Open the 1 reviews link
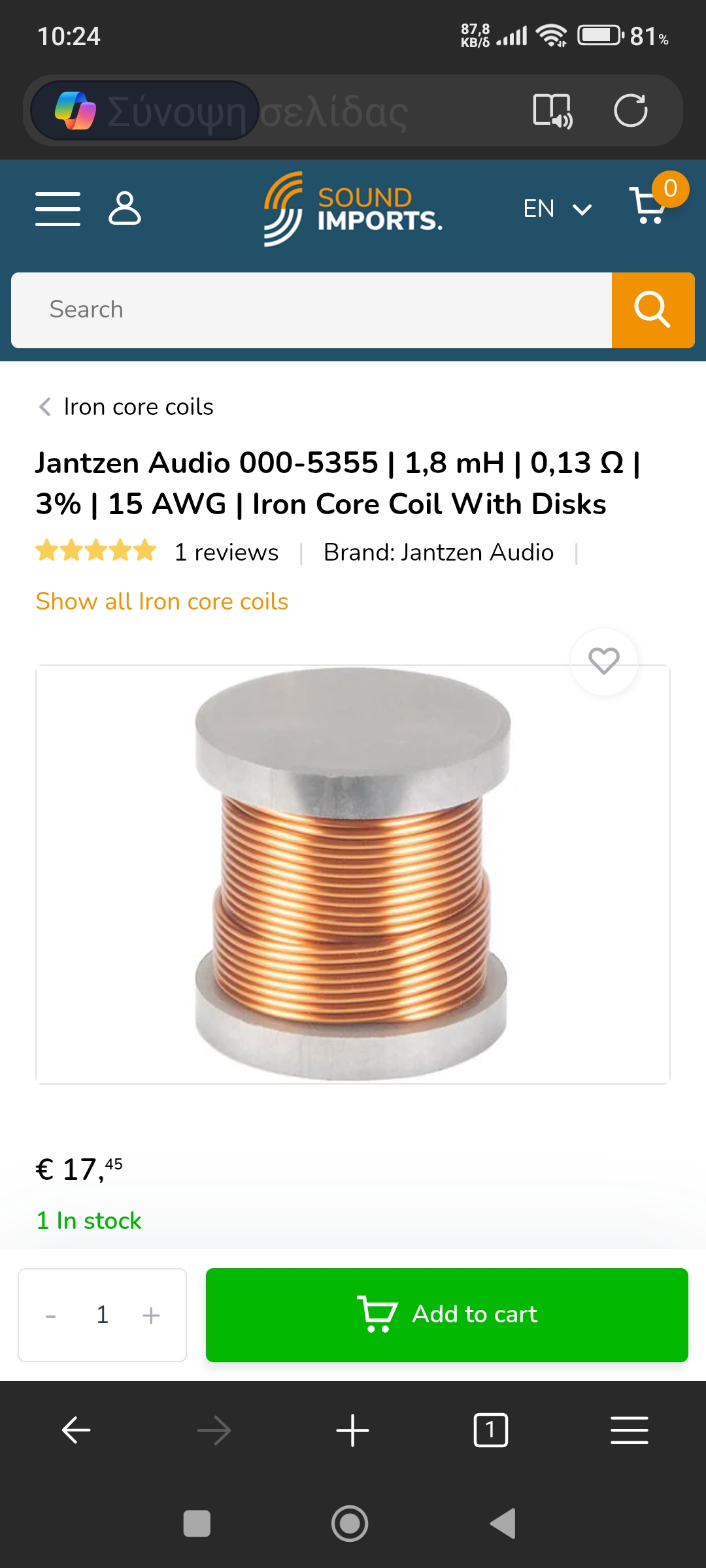The width and height of the screenshot is (706, 1568). tap(226, 553)
